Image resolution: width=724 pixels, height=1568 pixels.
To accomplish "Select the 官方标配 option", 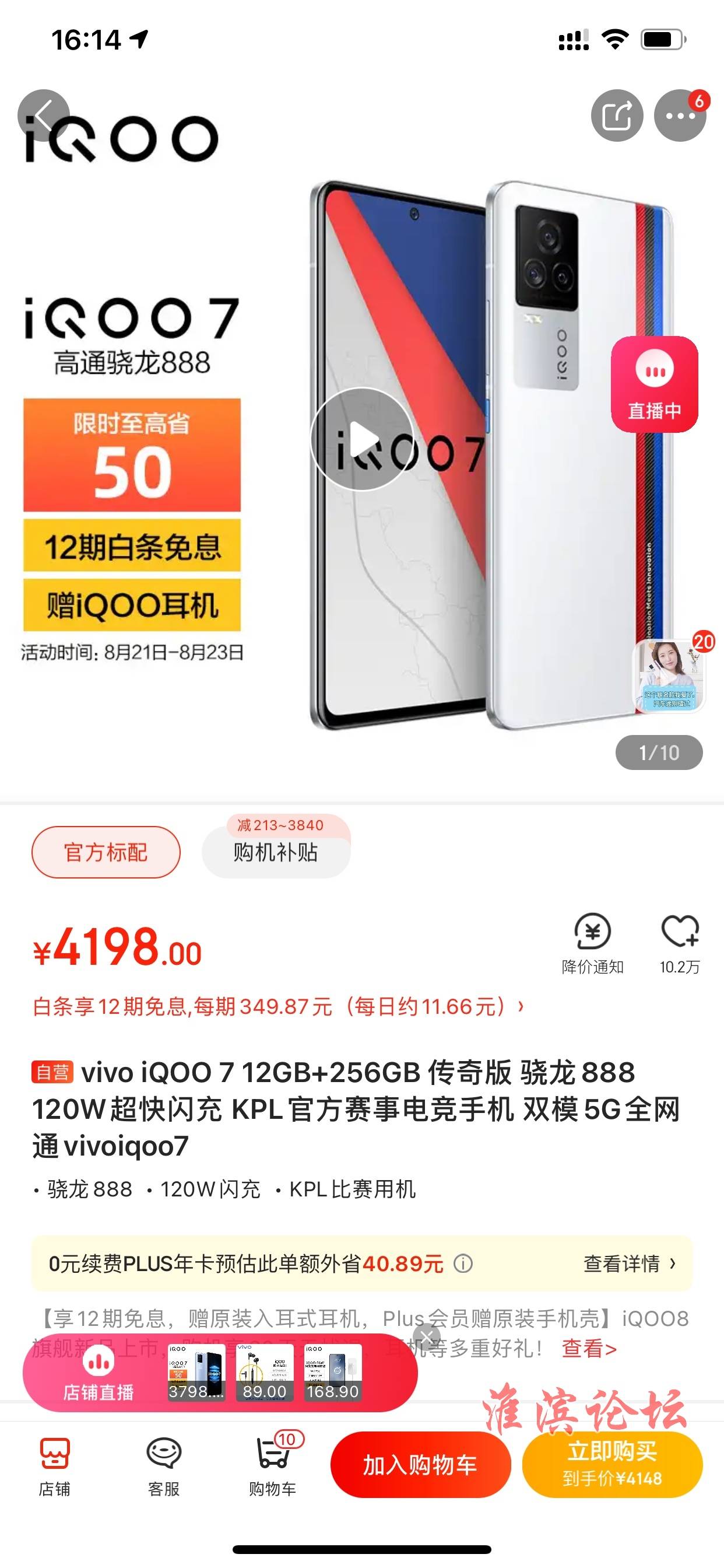I will click(106, 852).
